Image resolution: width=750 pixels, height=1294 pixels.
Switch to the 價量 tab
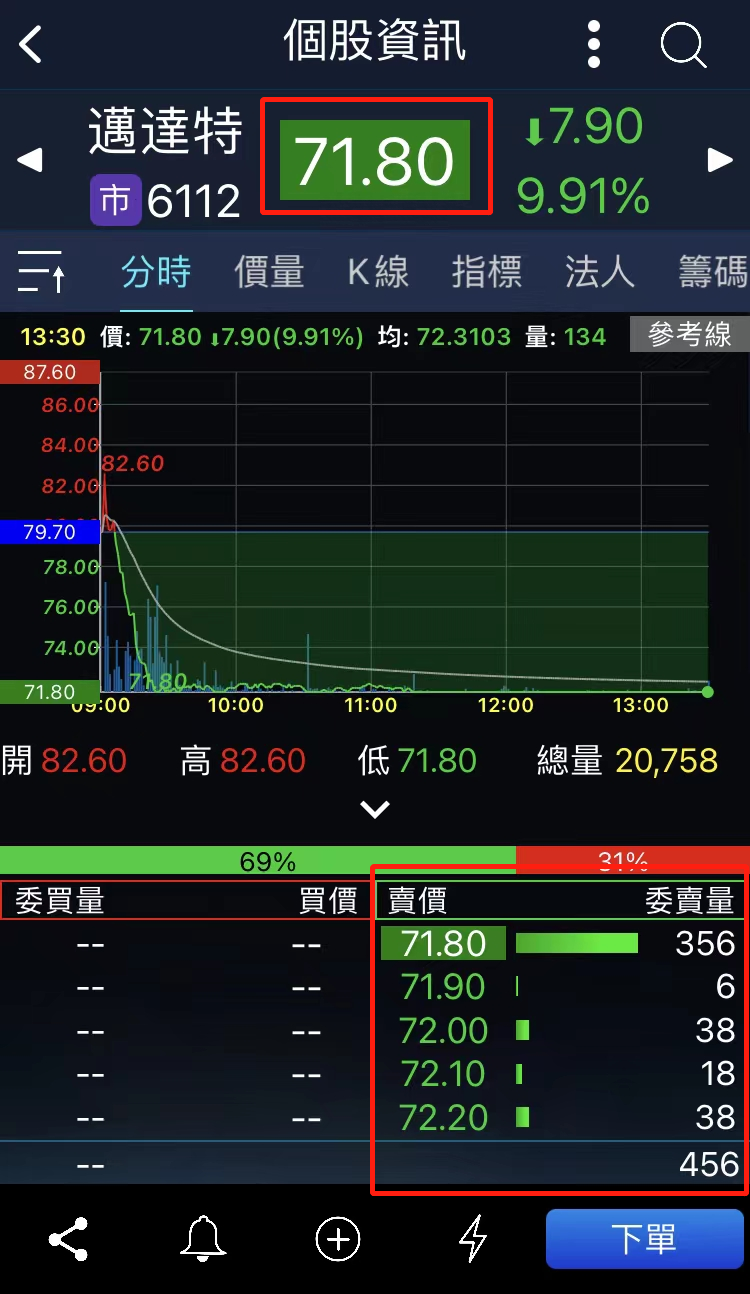pos(269,272)
